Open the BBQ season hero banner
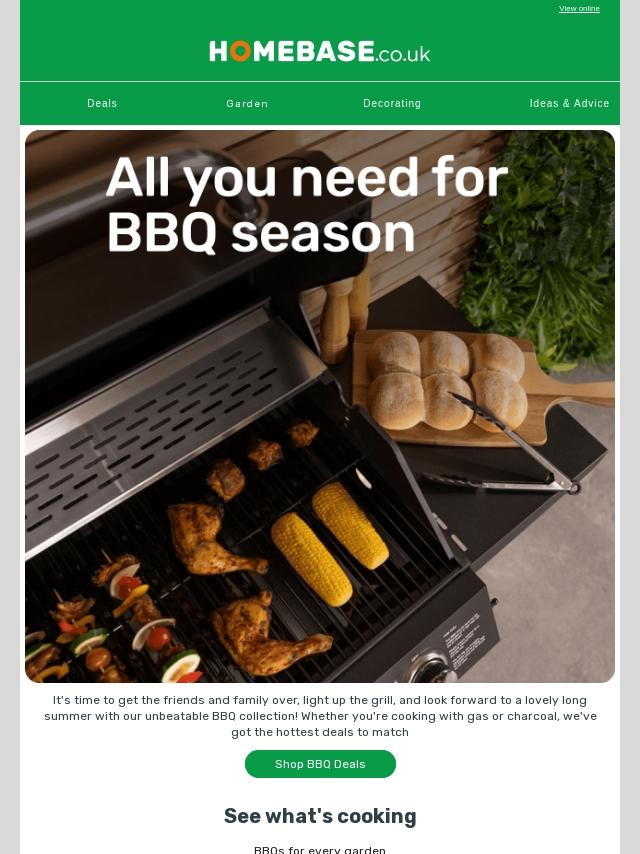Viewport: 640px width, 854px height. point(320,406)
